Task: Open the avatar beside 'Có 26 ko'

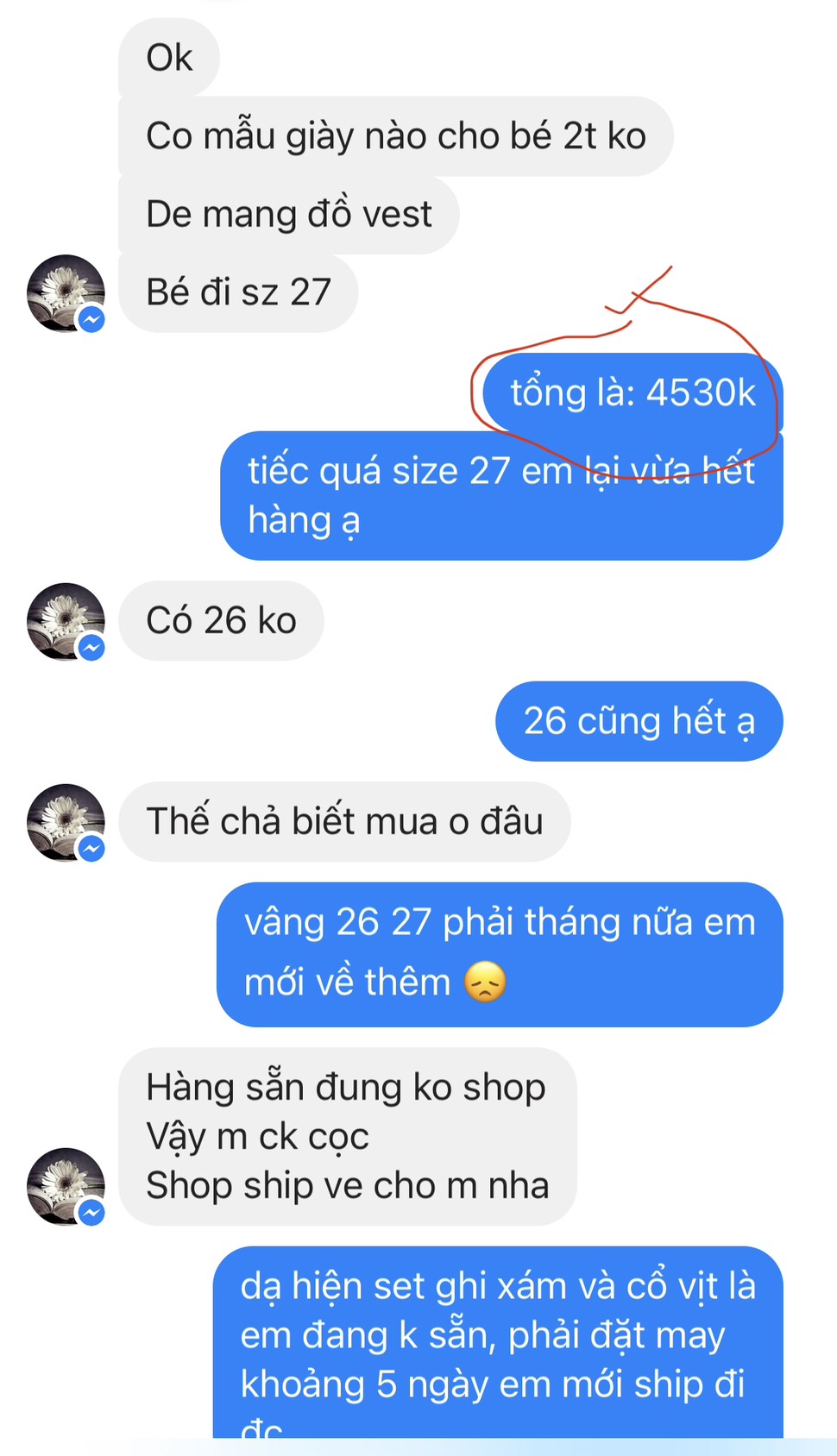Action: tap(66, 623)
